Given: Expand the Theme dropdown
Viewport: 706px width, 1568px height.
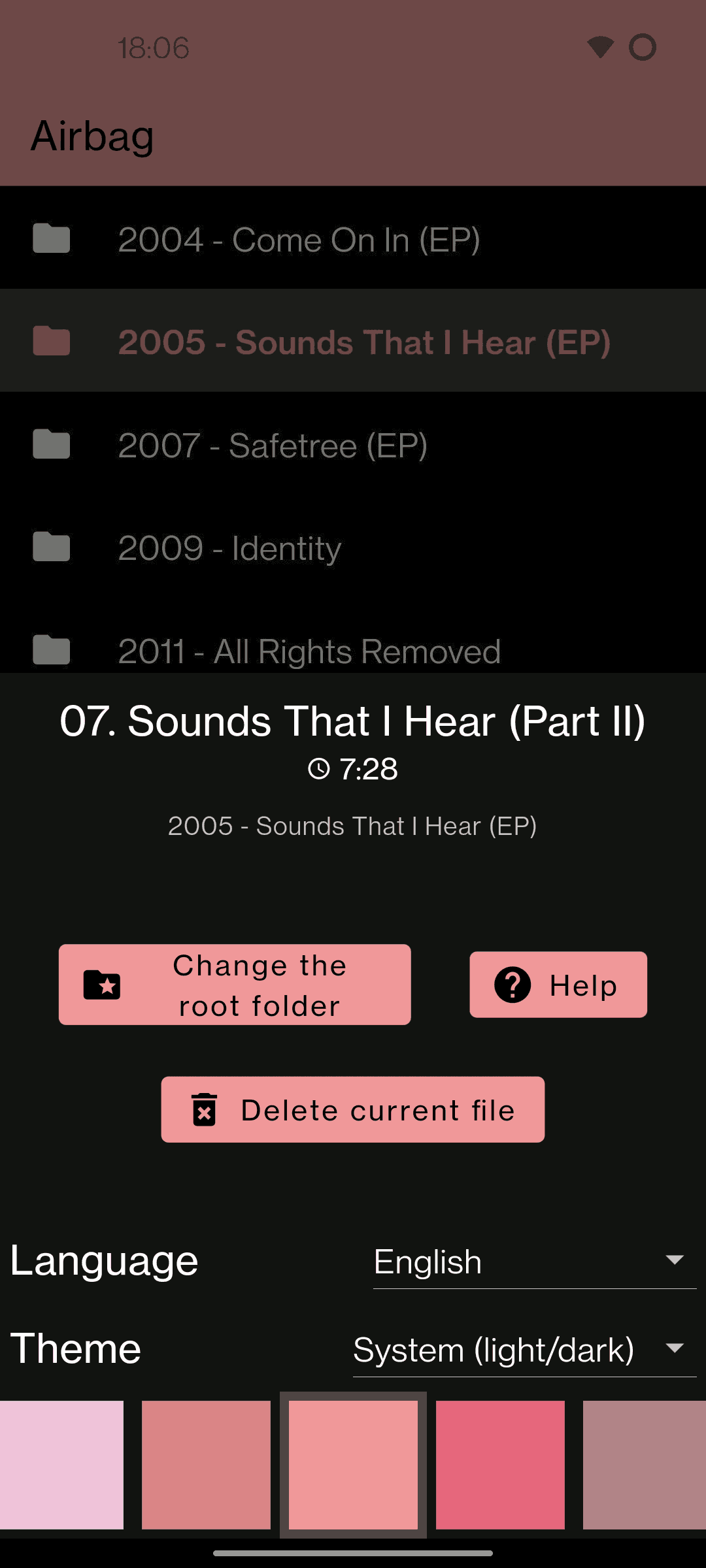Looking at the screenshot, I should (524, 1350).
